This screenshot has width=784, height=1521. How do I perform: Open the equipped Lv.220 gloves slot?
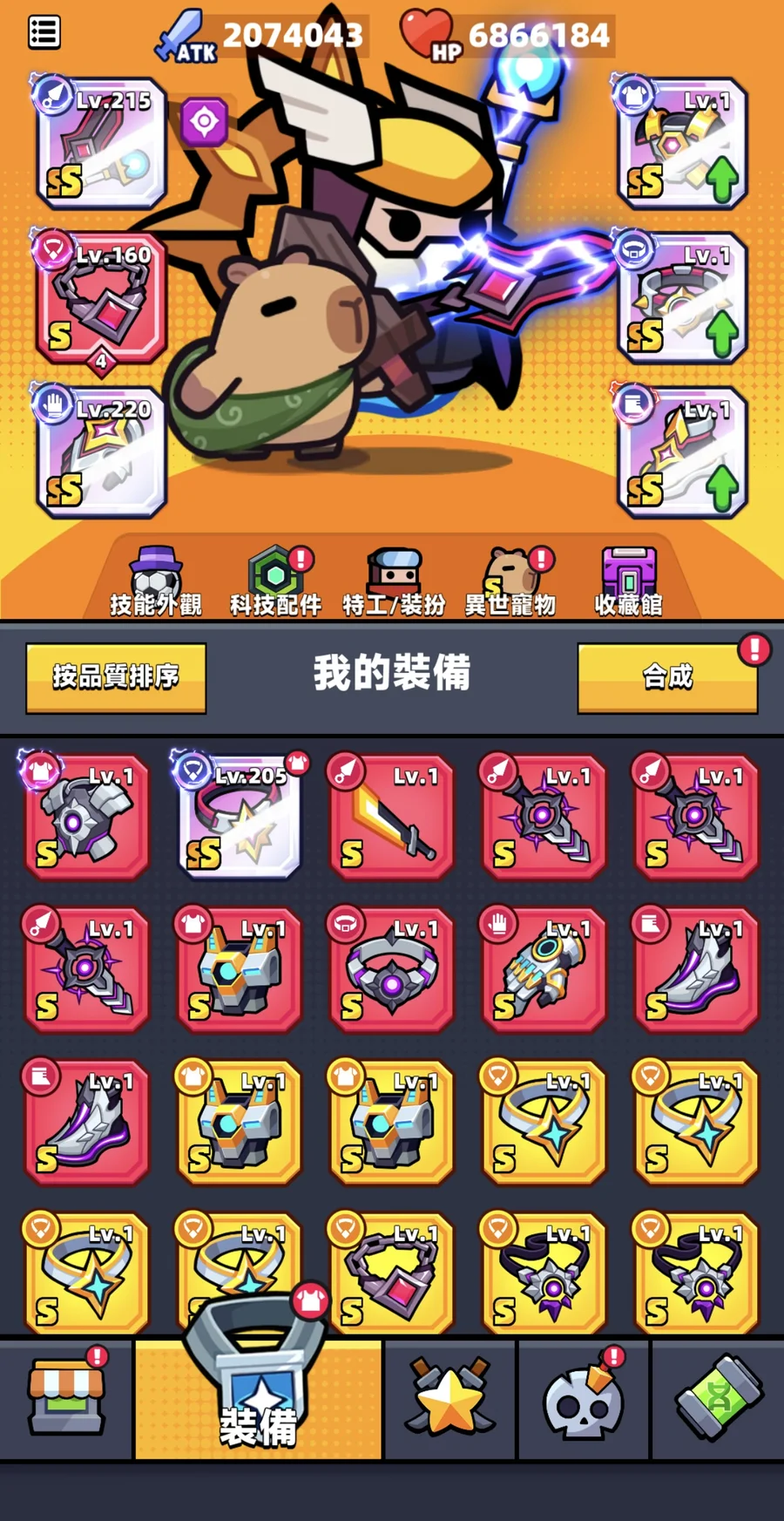click(101, 452)
